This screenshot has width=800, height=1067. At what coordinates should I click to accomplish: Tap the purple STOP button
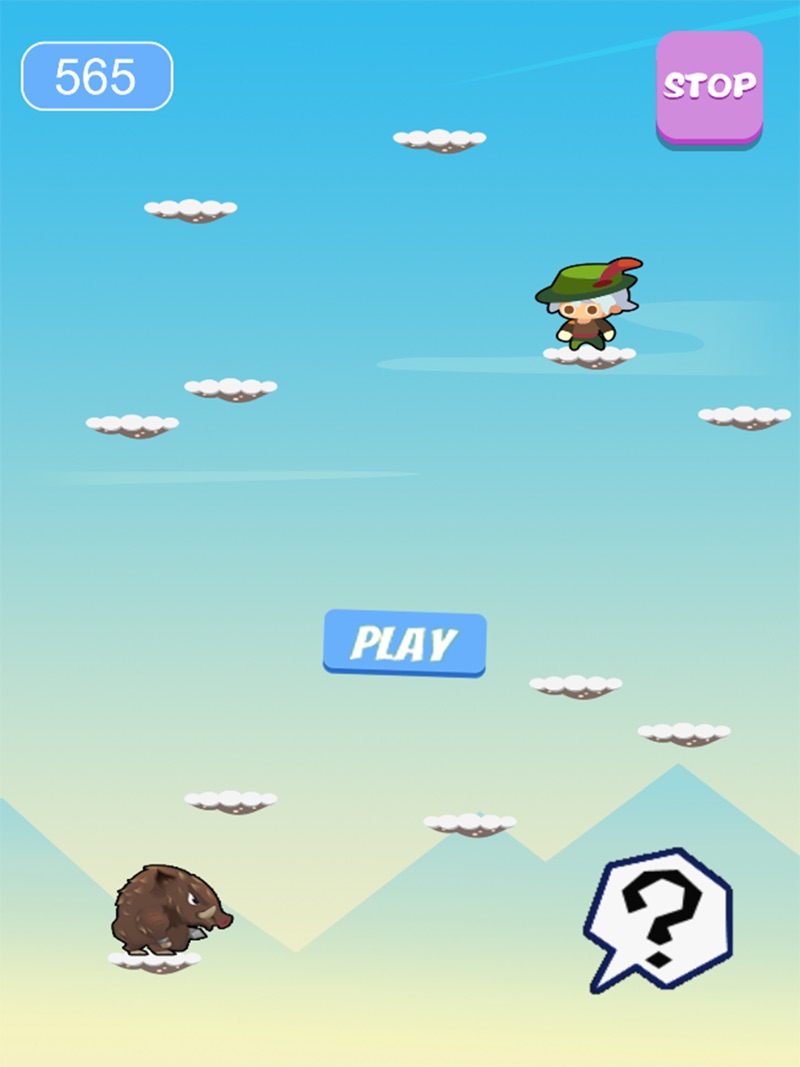tap(709, 87)
